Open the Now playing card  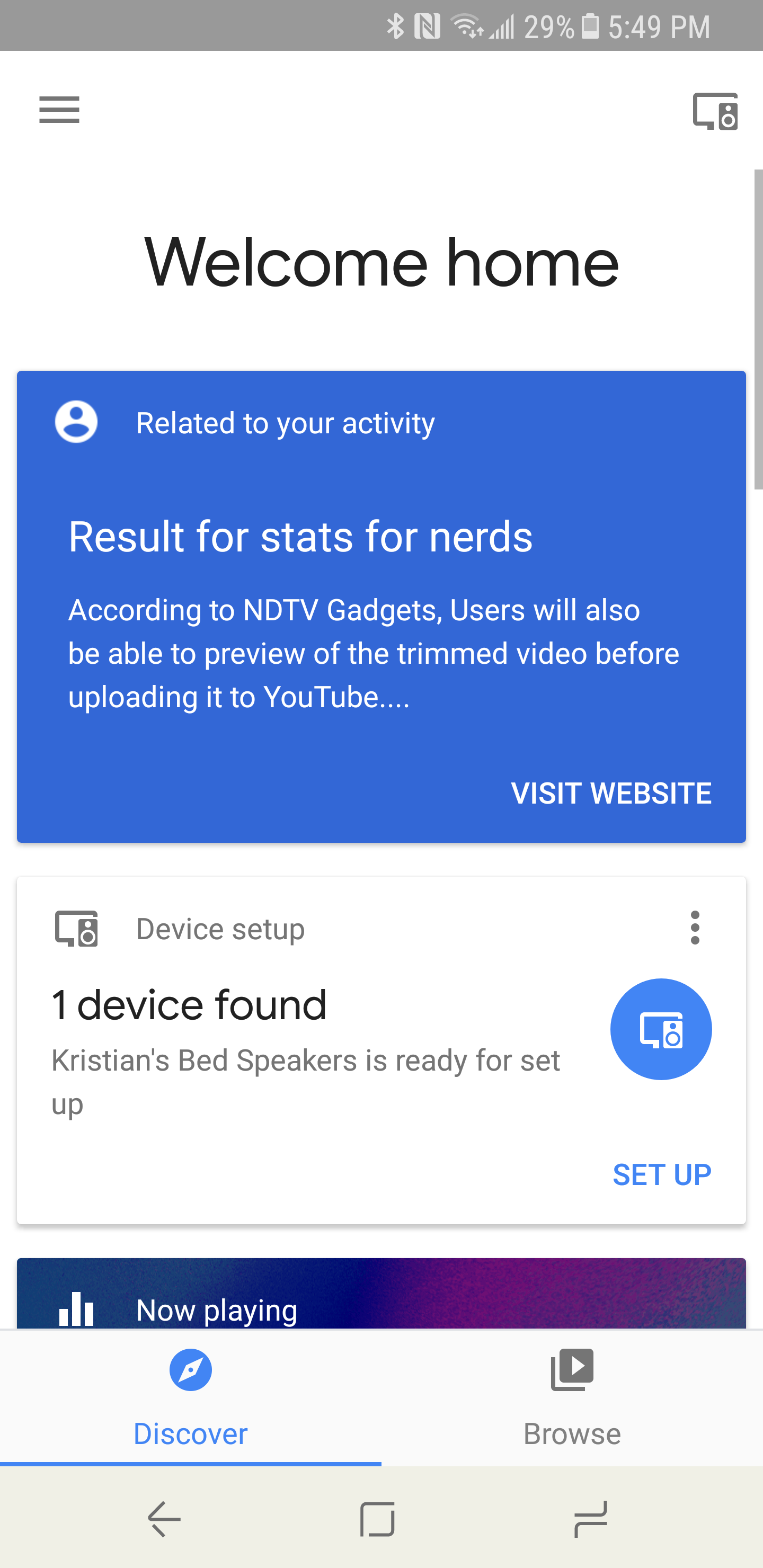click(381, 1294)
